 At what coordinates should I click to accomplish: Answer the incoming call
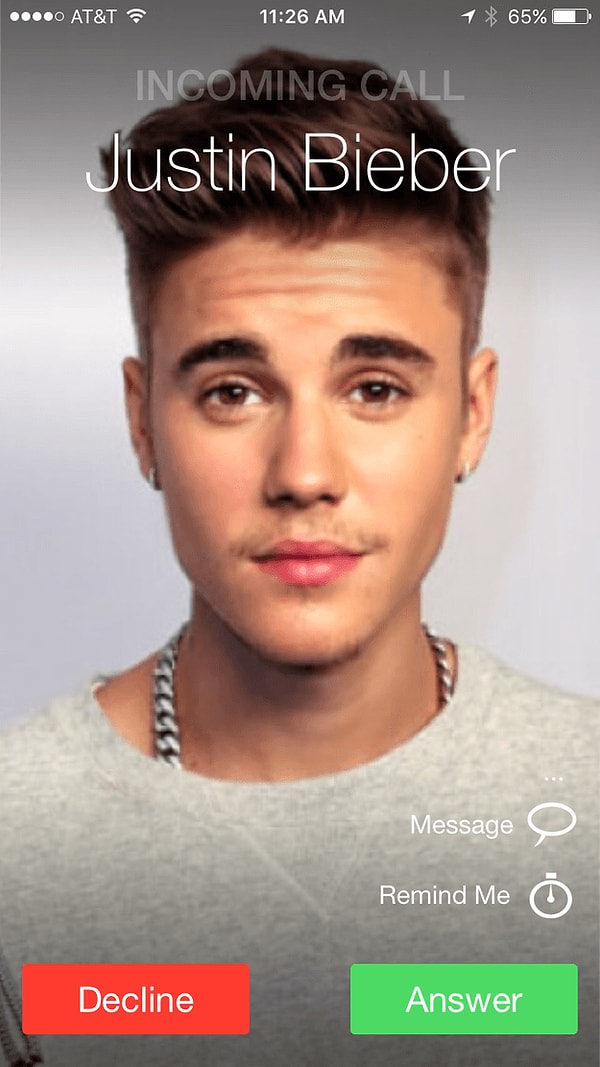coord(464,999)
